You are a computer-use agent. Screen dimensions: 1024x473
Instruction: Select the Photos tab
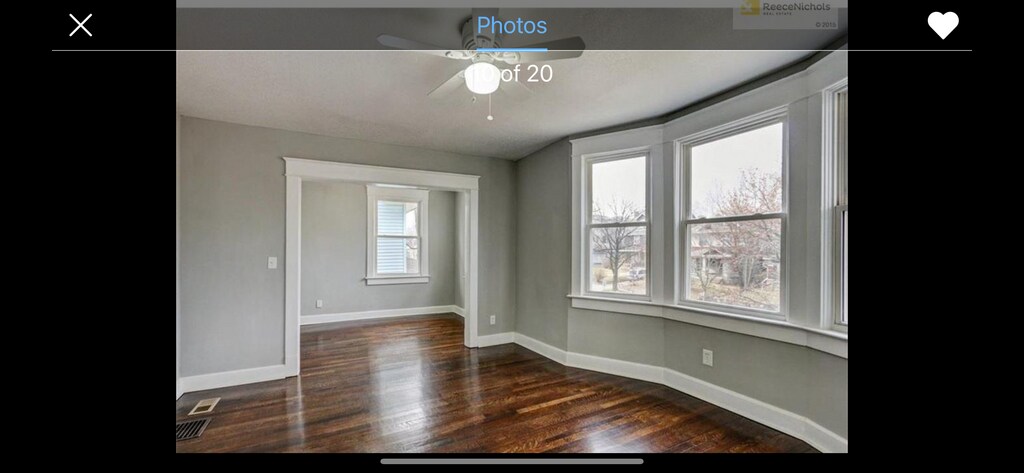pos(512,26)
